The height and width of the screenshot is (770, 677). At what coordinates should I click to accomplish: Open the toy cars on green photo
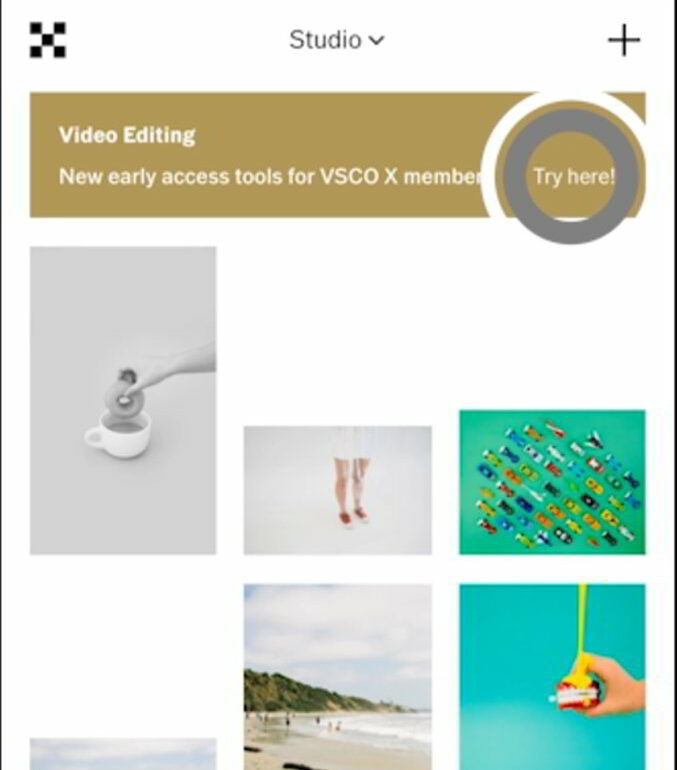click(552, 482)
